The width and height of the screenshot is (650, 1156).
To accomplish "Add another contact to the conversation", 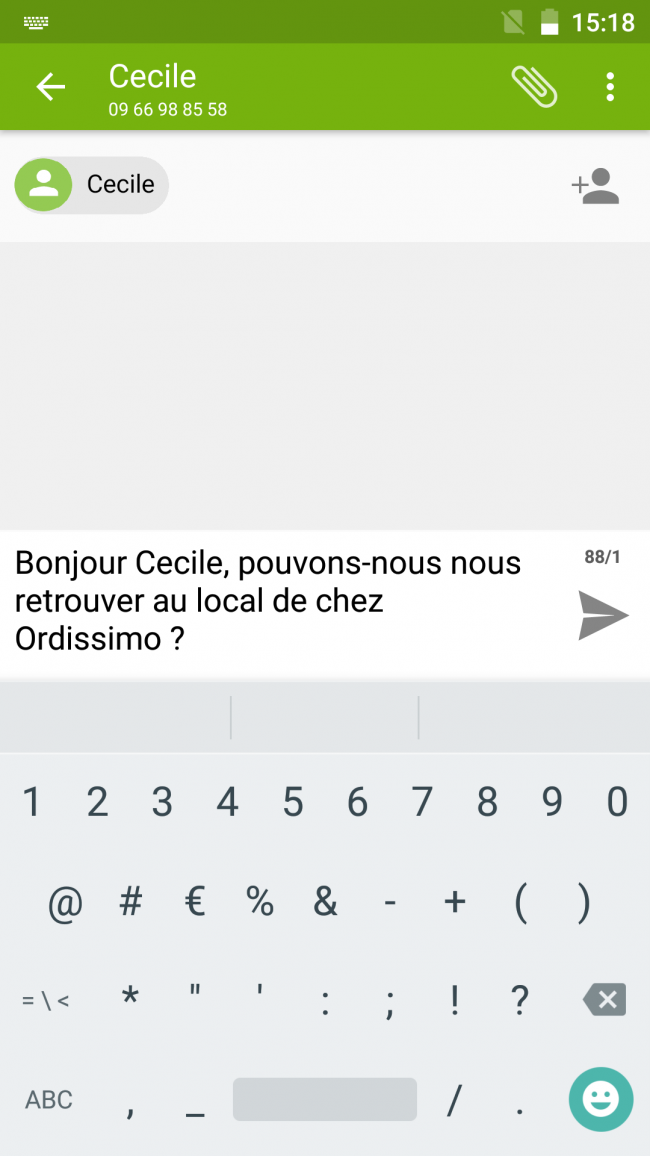I will tap(596, 186).
